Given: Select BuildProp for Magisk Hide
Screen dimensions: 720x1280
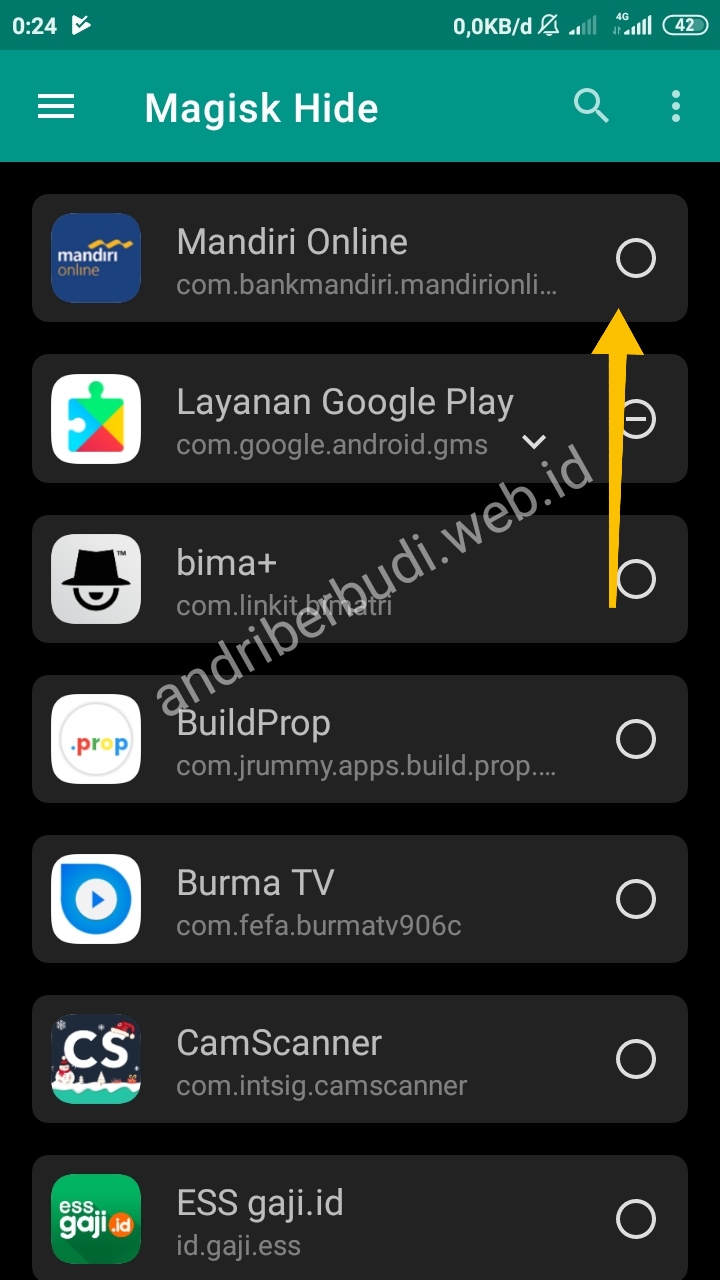Looking at the screenshot, I should [x=636, y=739].
